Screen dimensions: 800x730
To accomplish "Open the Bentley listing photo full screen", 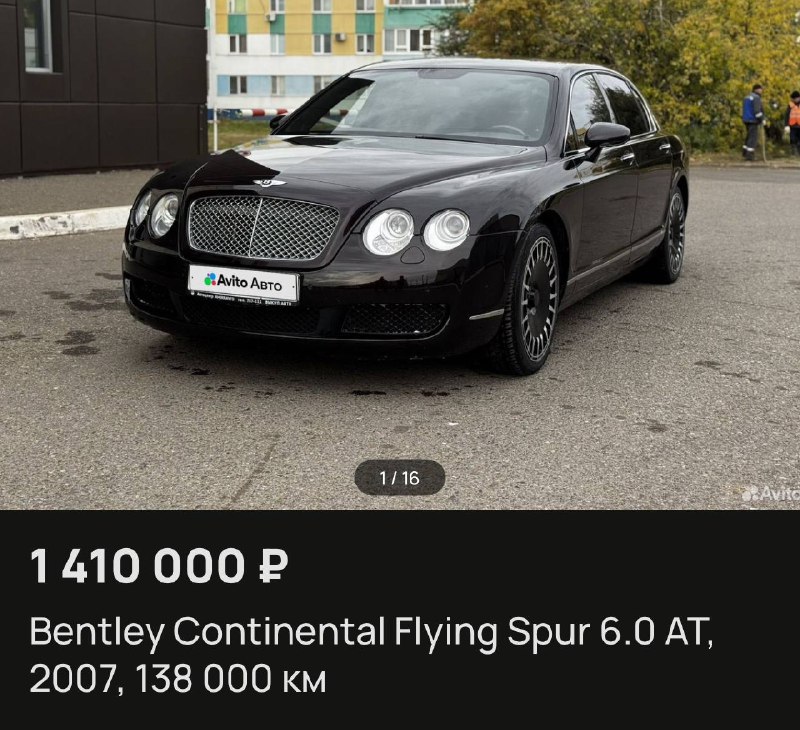I will tap(400, 250).
